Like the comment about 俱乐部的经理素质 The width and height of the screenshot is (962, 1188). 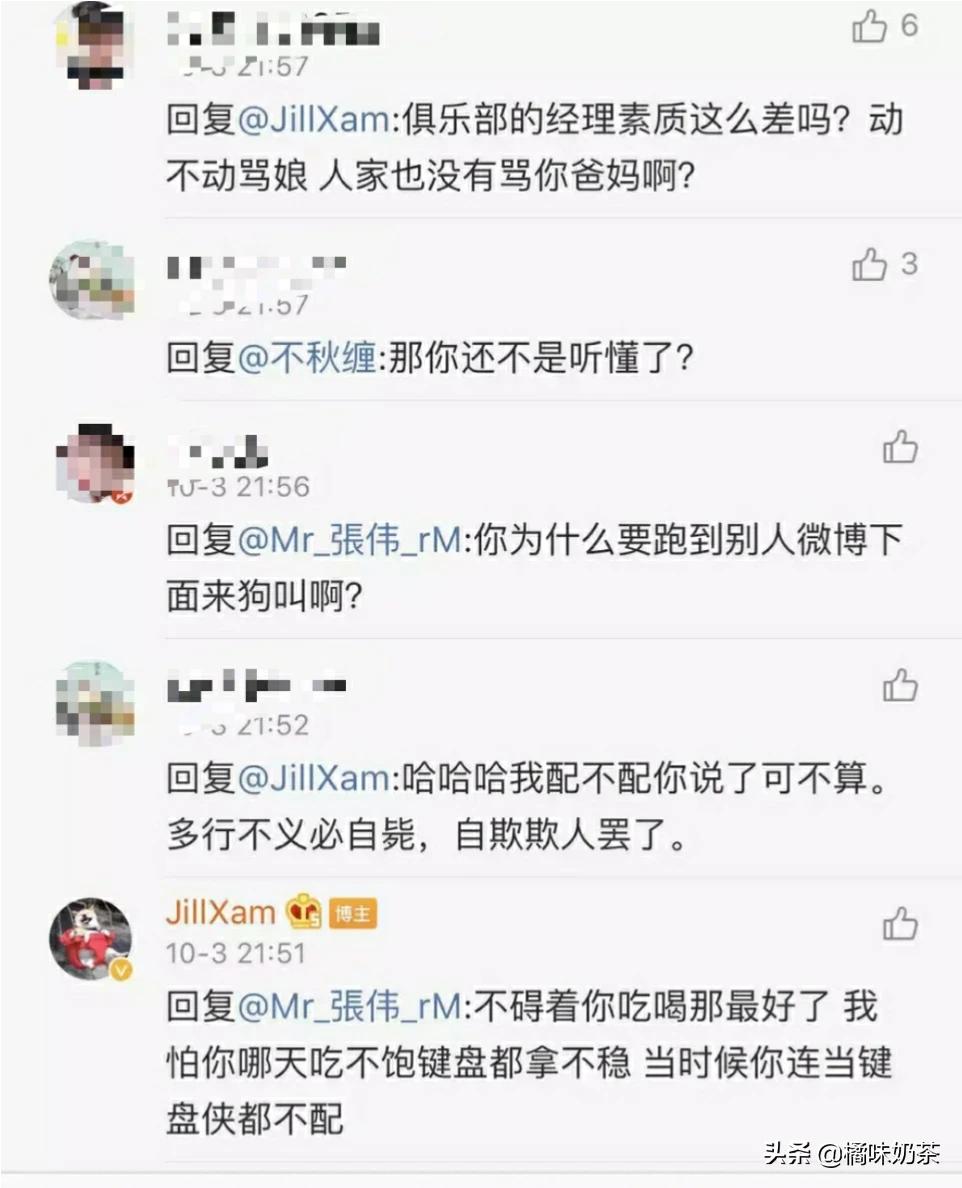[870, 27]
